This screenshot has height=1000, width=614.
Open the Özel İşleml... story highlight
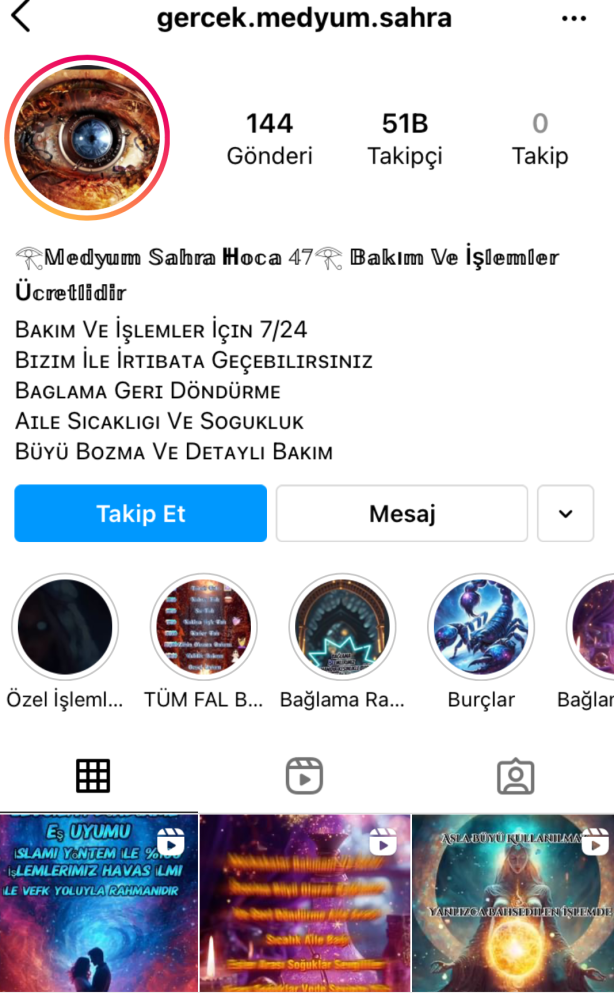point(65,627)
